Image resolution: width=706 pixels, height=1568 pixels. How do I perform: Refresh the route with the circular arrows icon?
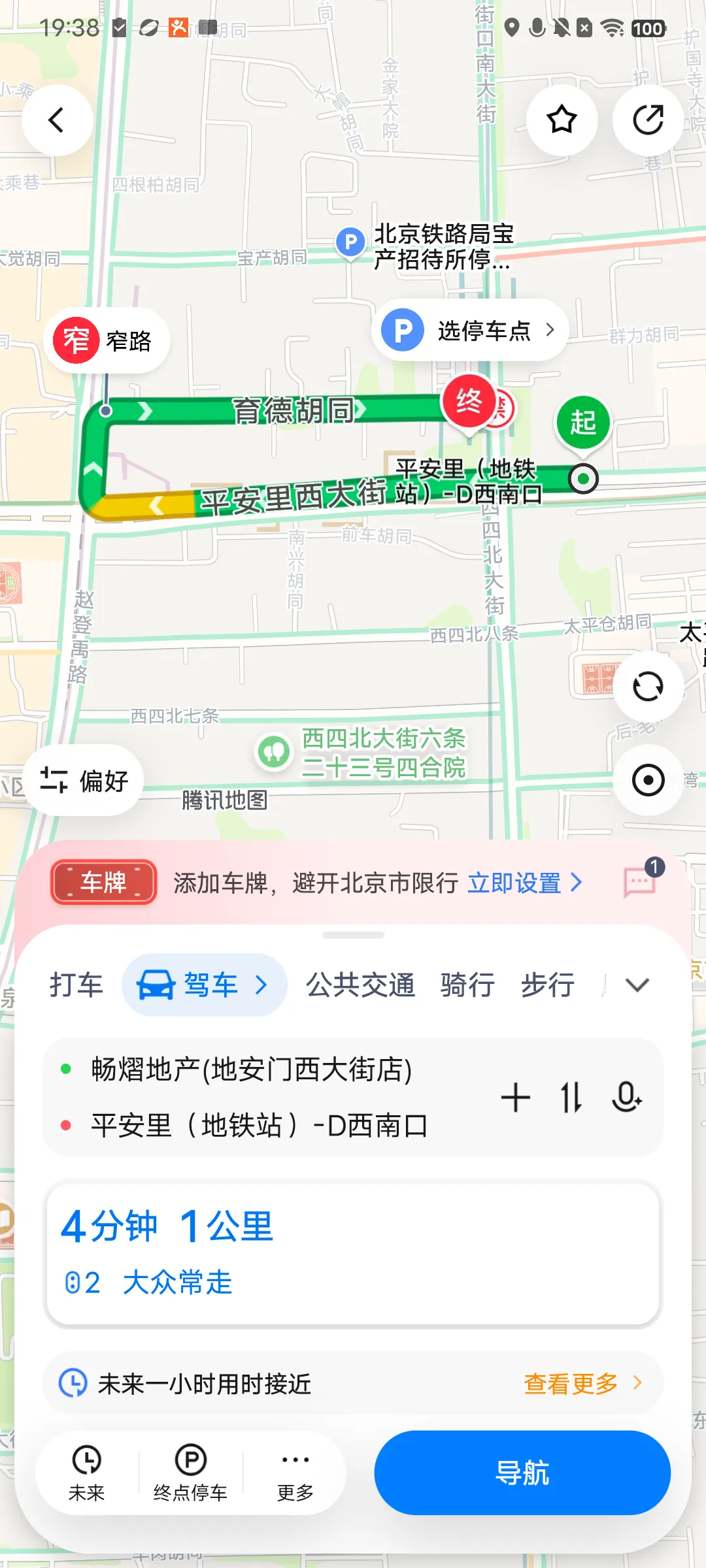pyautogui.click(x=648, y=687)
